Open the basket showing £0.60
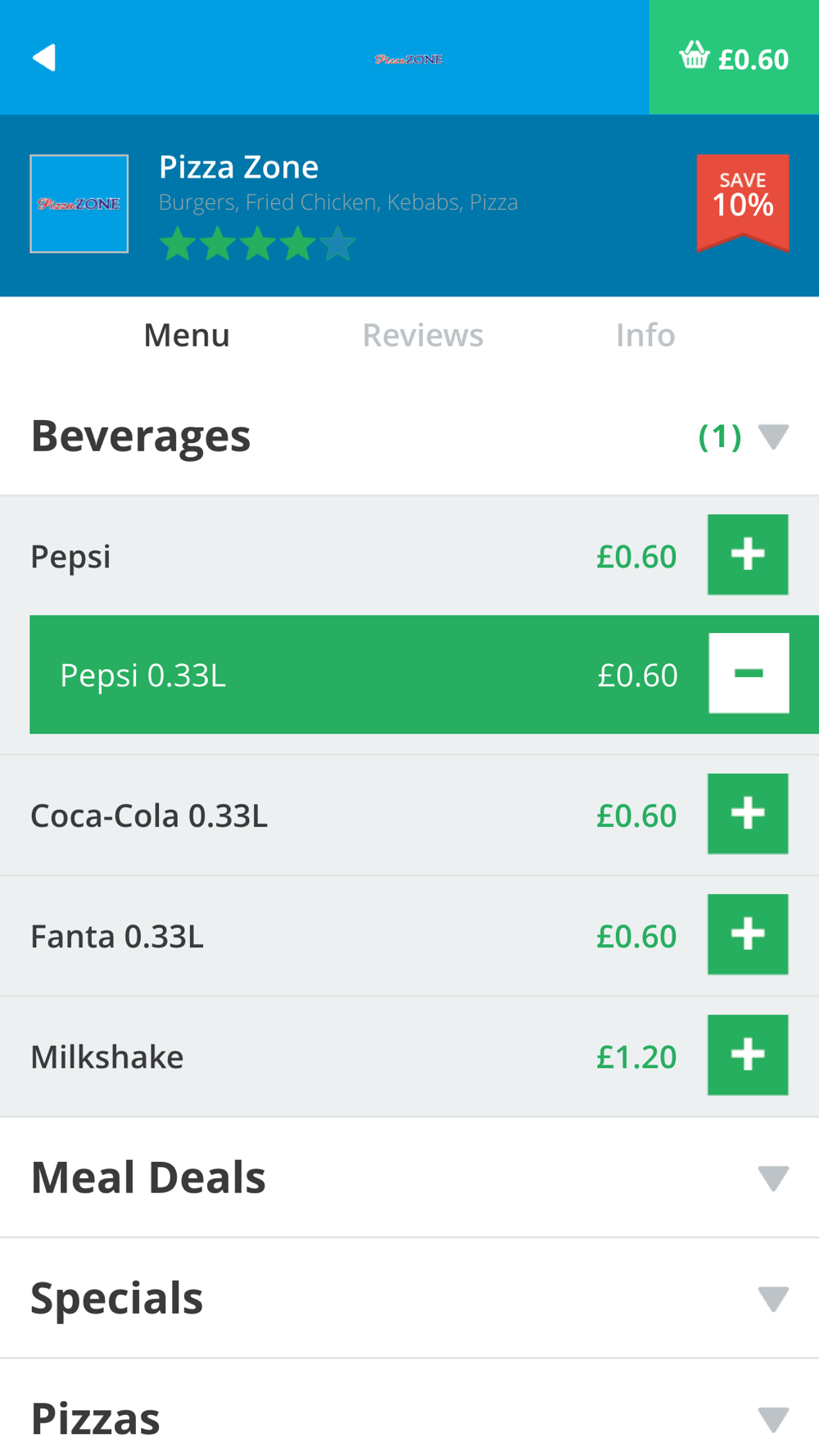819x1456 pixels. 734,58
